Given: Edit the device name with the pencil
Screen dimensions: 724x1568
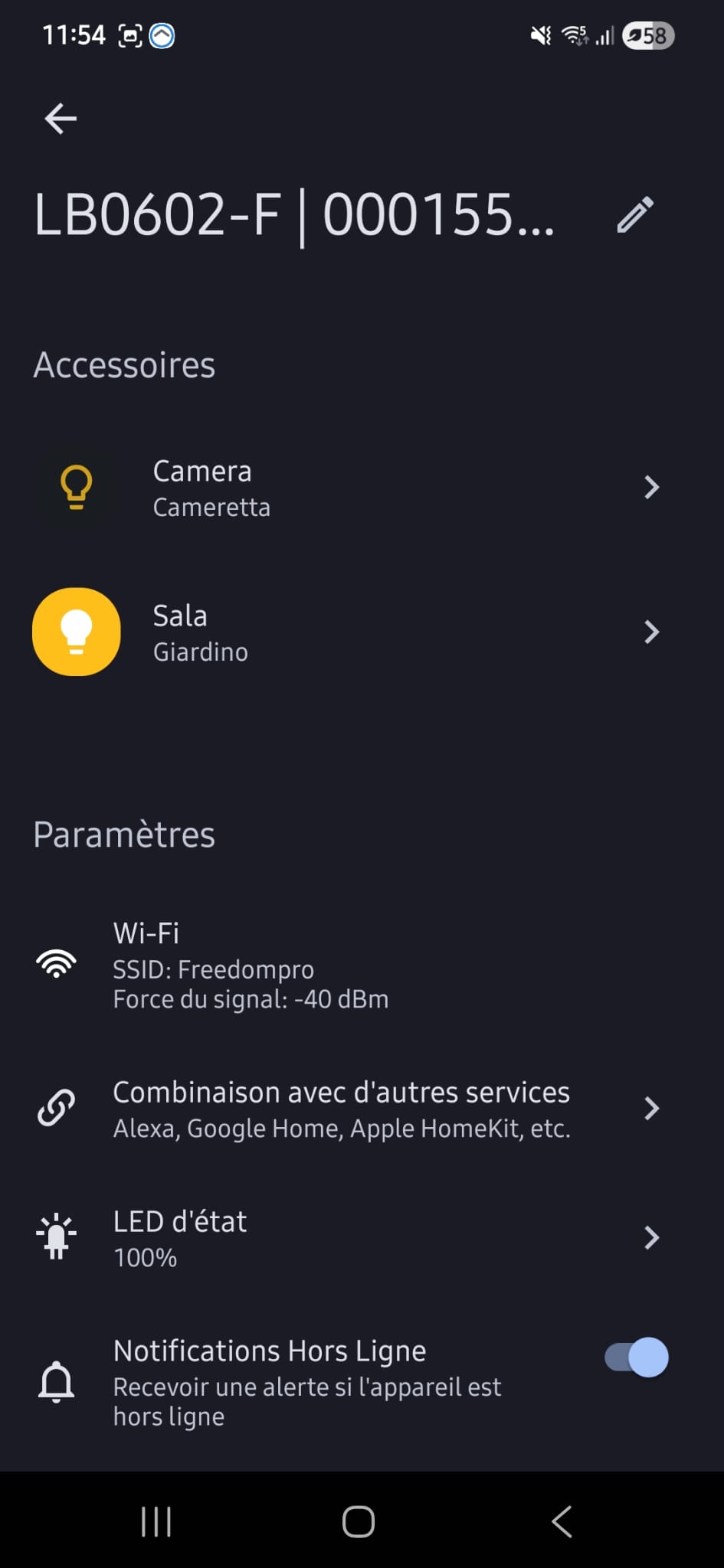Looking at the screenshot, I should click(x=635, y=214).
